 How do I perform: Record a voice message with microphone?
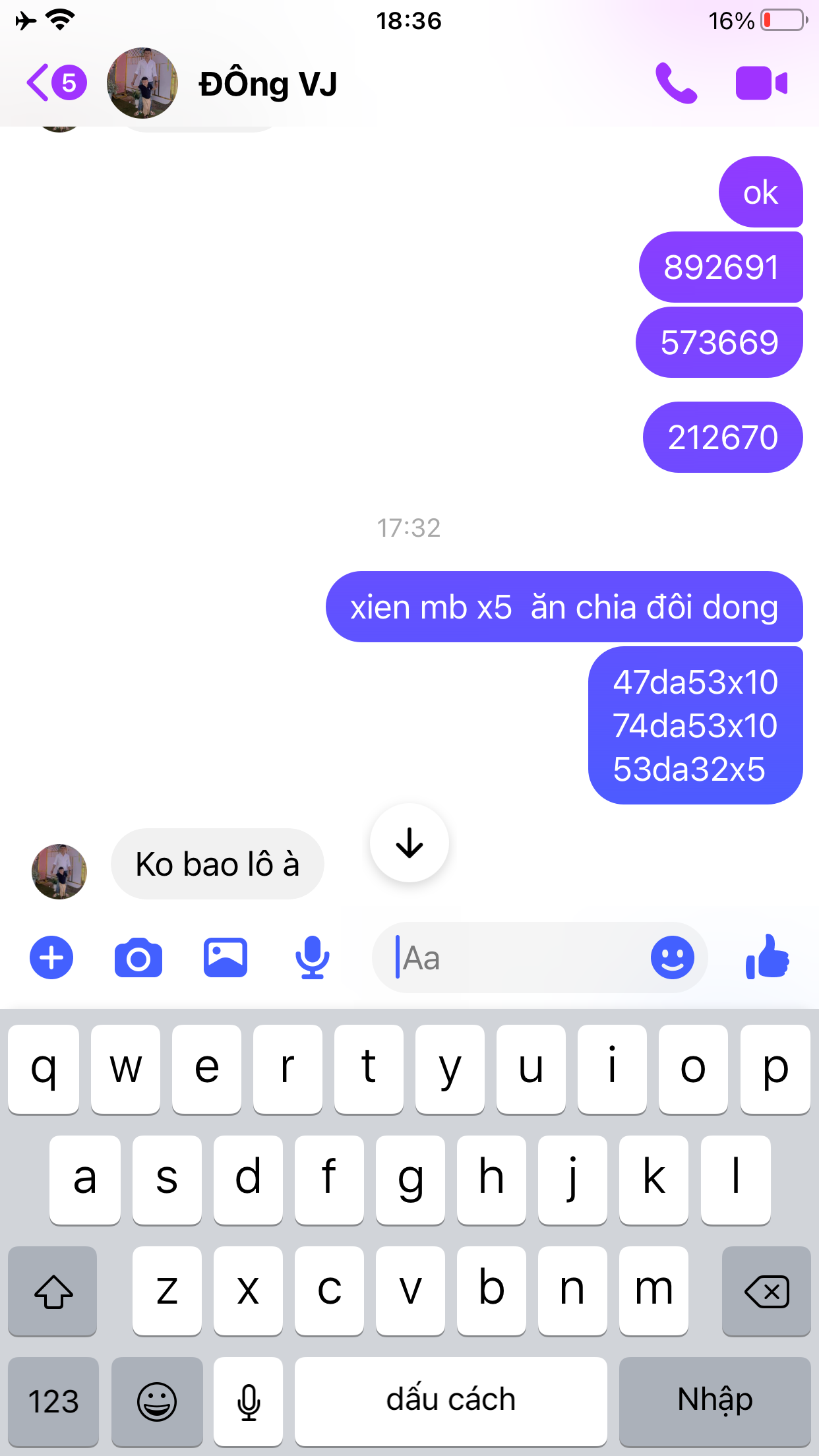click(312, 957)
